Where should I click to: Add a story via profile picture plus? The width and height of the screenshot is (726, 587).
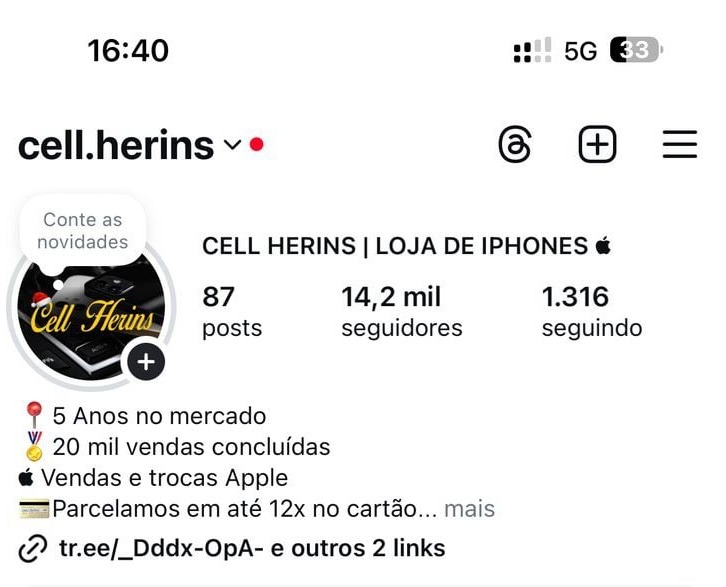pyautogui.click(x=146, y=362)
